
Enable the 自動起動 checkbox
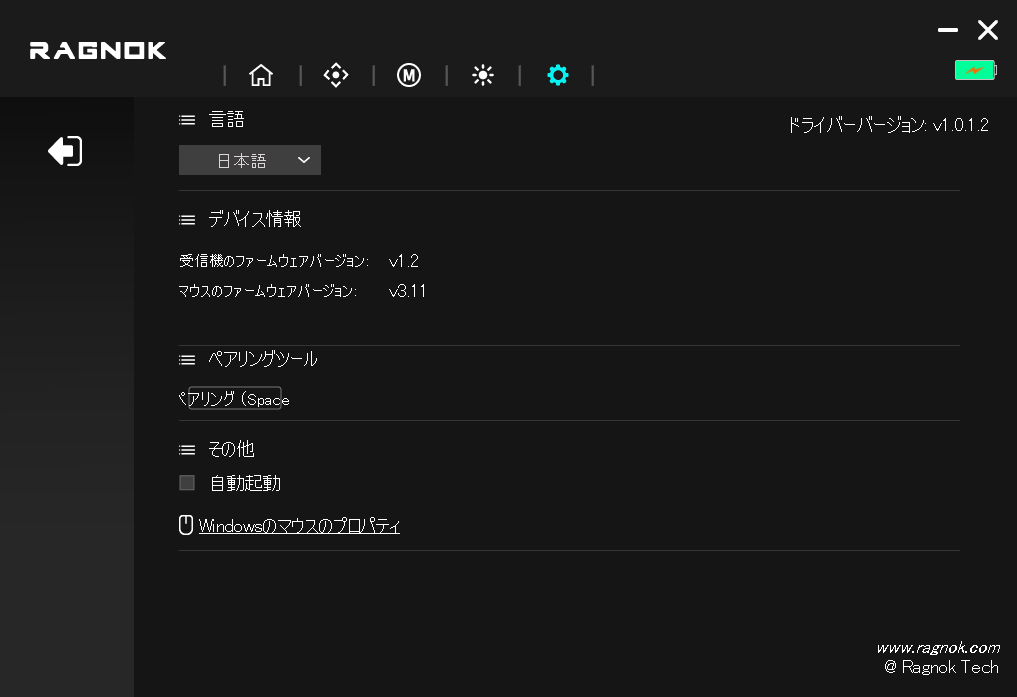187,483
